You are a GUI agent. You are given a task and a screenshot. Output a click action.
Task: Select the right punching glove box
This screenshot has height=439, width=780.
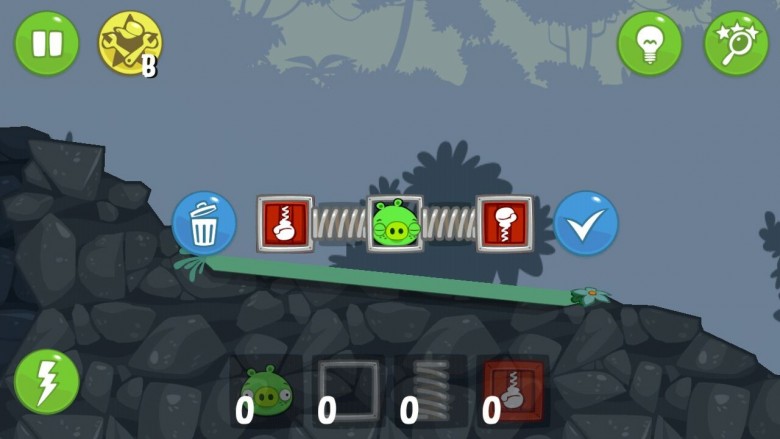[504, 224]
